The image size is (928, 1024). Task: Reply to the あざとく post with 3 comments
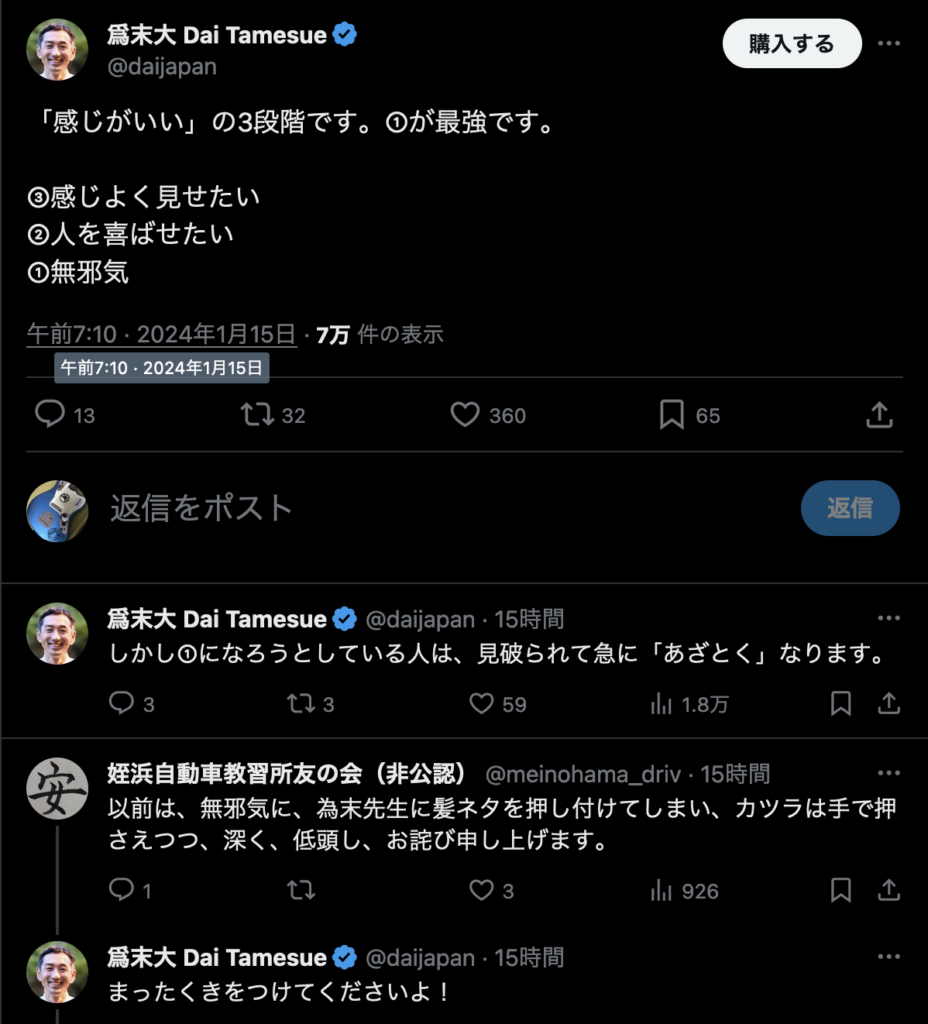pyautogui.click(x=122, y=704)
